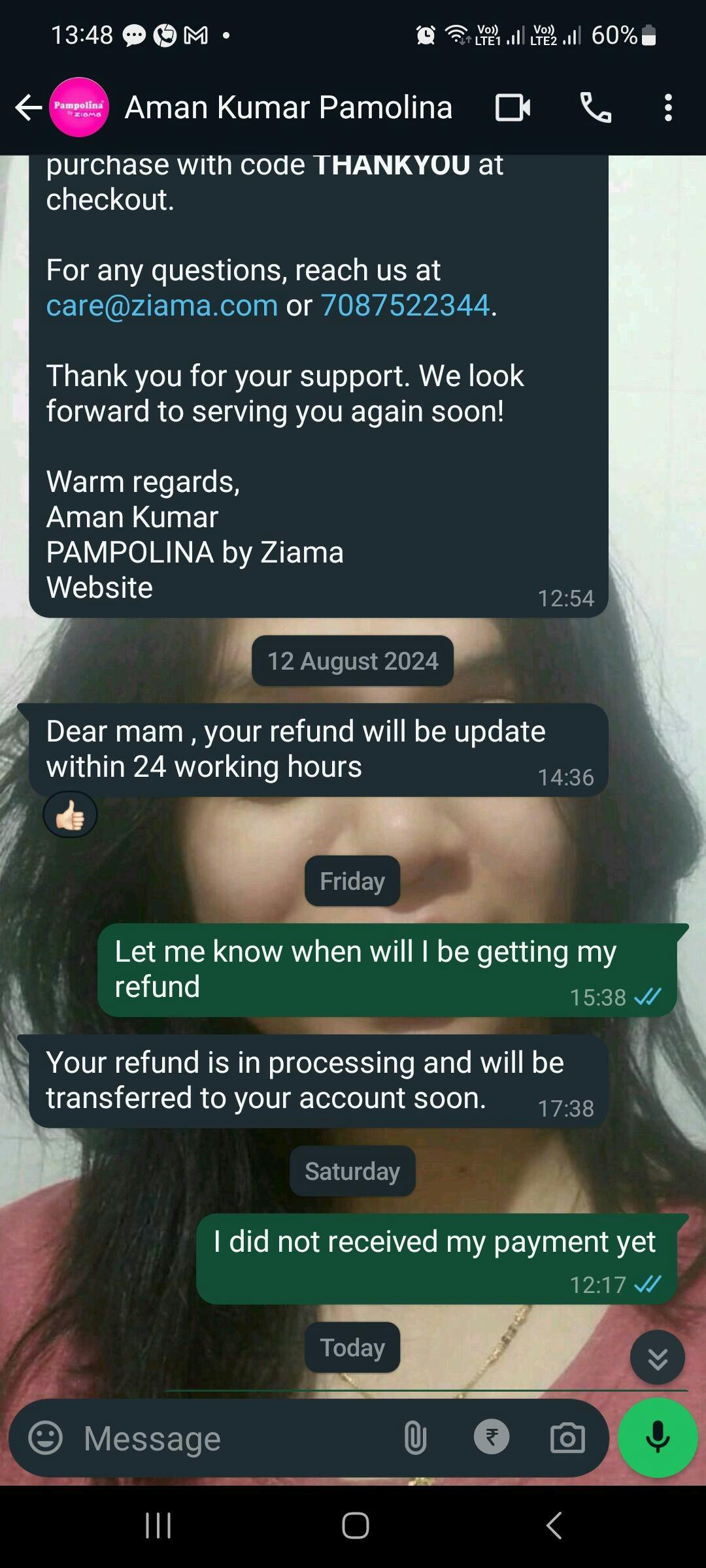The image size is (706, 1568).
Task: Go to the home screen
Action: click(x=355, y=1526)
